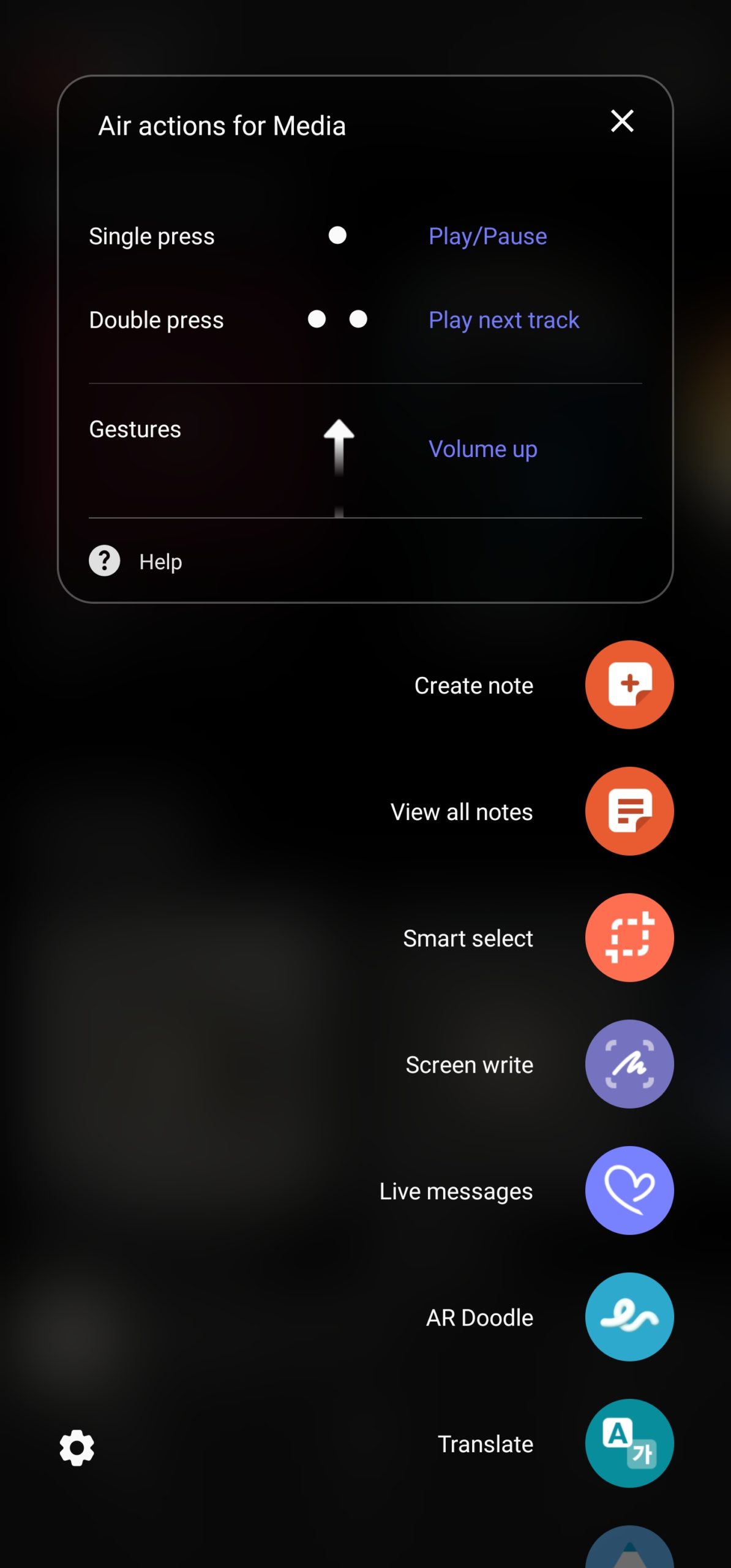Open Help for Air actions
731x1568 pixels.
click(136, 561)
